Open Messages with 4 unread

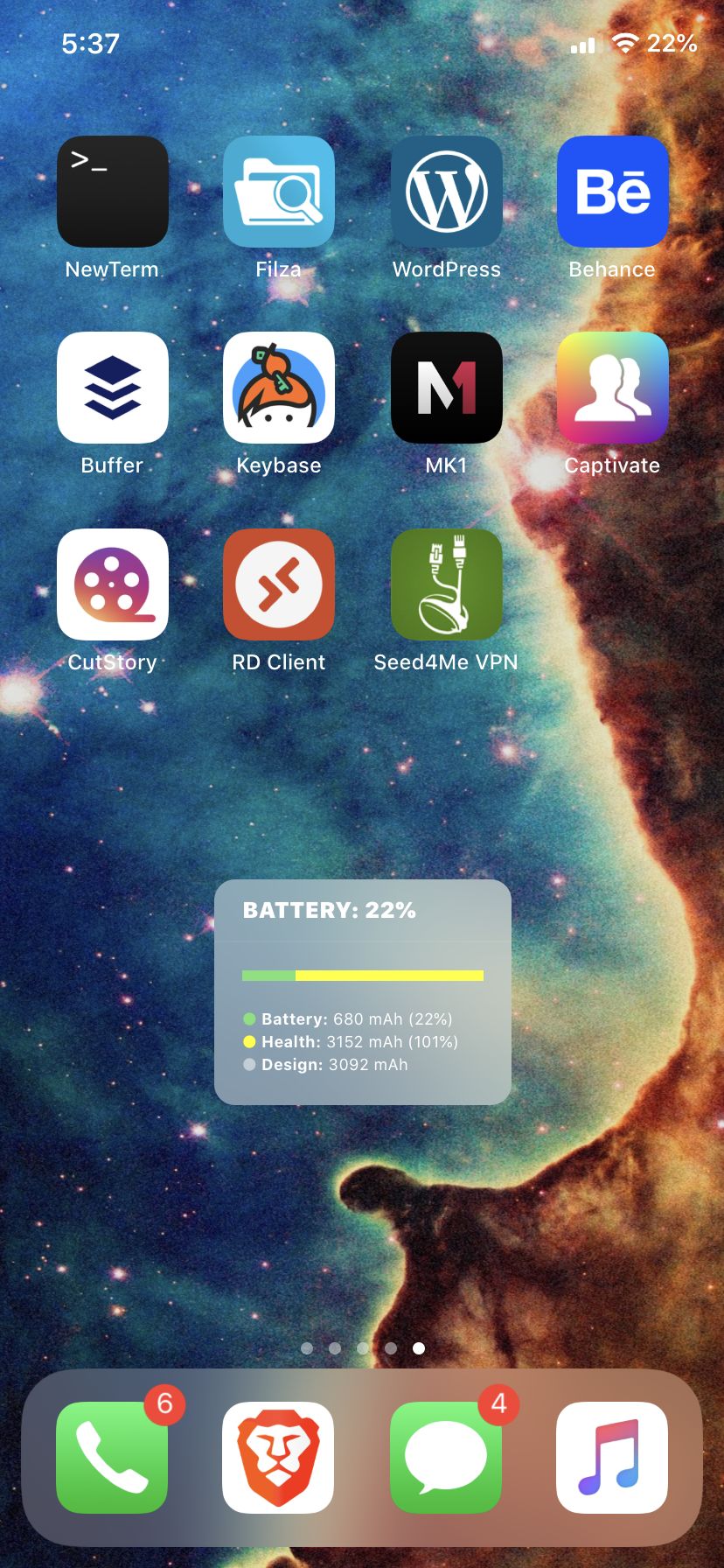446,1458
